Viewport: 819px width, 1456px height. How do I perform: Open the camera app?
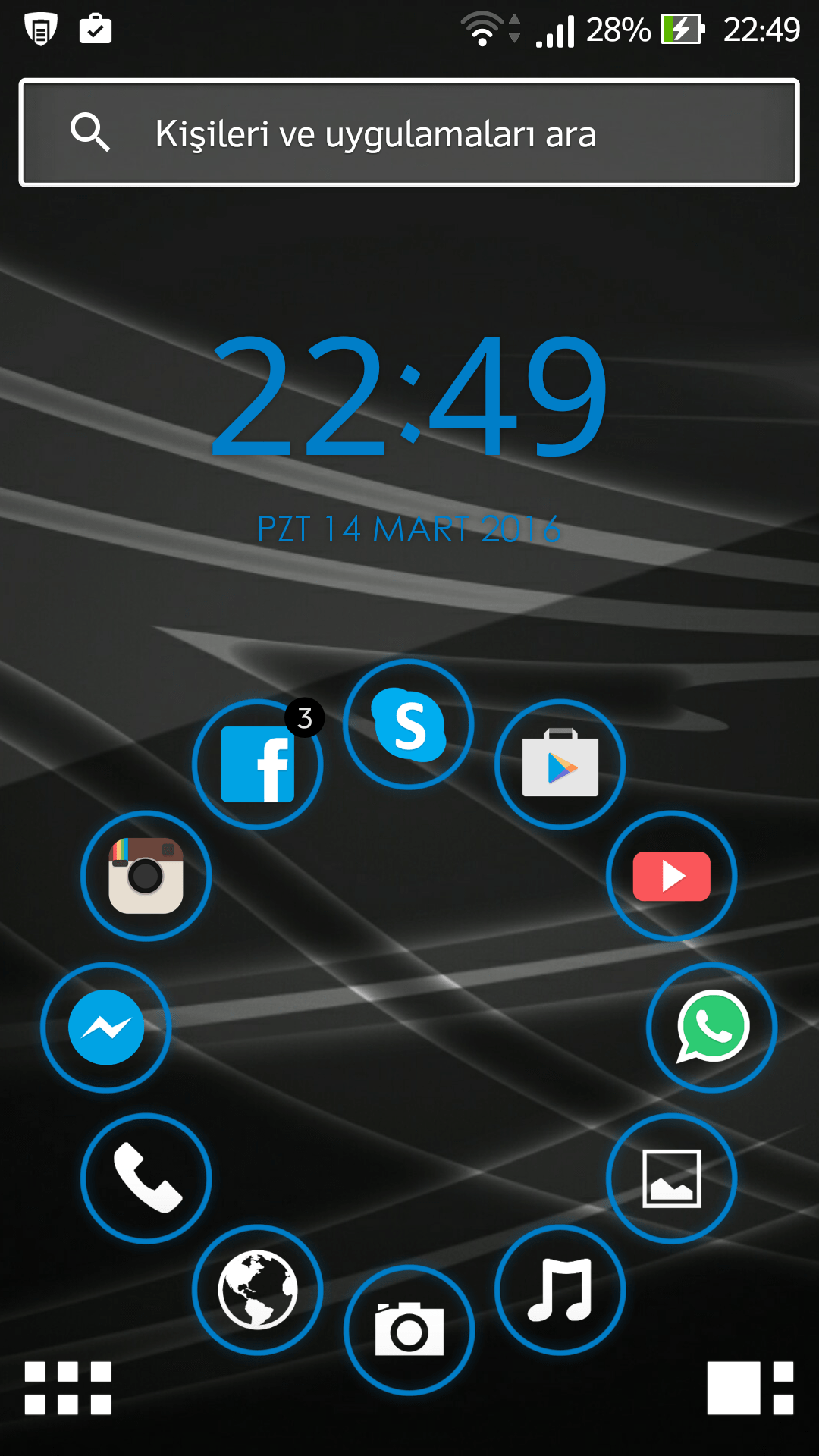point(409,1330)
